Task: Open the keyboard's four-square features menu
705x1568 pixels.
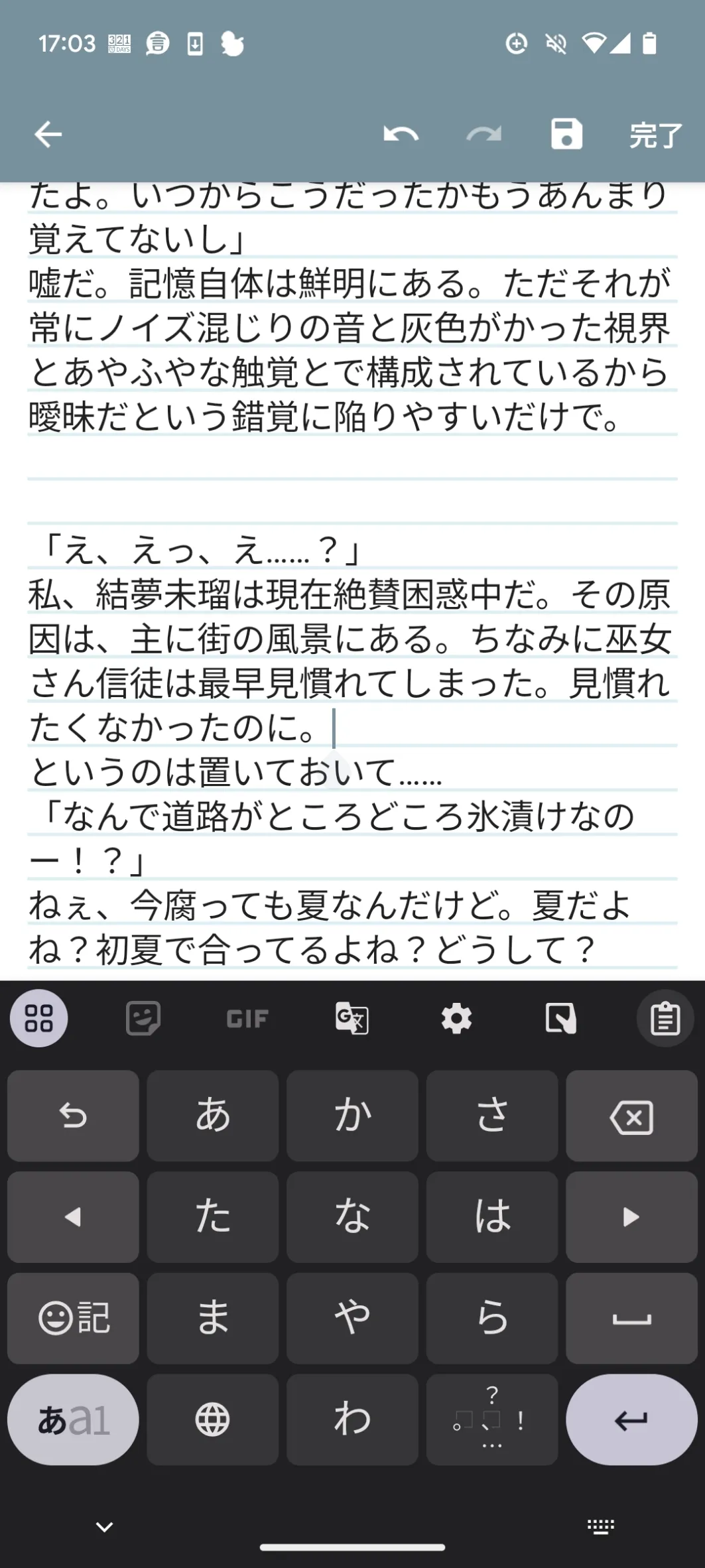Action: (x=38, y=1018)
